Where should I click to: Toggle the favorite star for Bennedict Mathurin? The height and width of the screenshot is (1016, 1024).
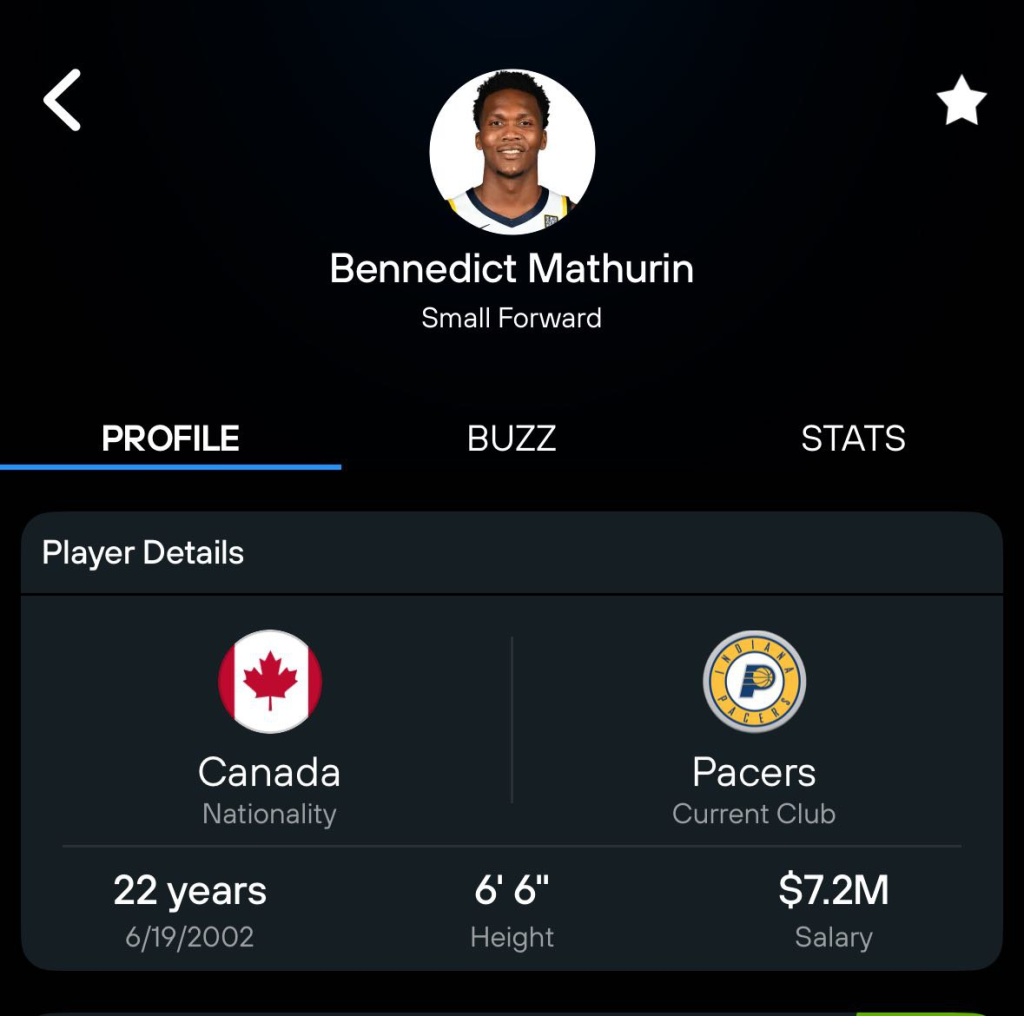(x=961, y=102)
